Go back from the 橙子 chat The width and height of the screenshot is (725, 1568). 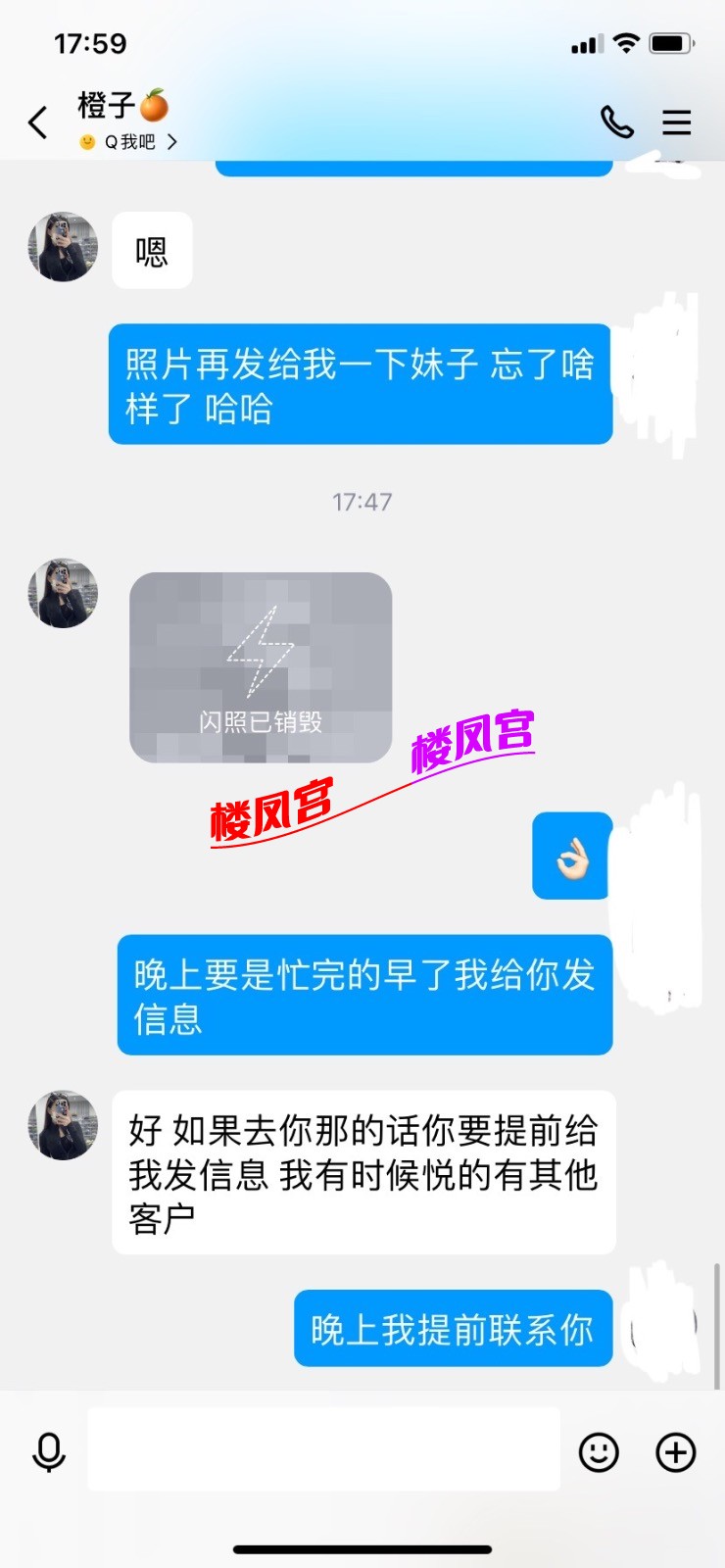pos(38,123)
